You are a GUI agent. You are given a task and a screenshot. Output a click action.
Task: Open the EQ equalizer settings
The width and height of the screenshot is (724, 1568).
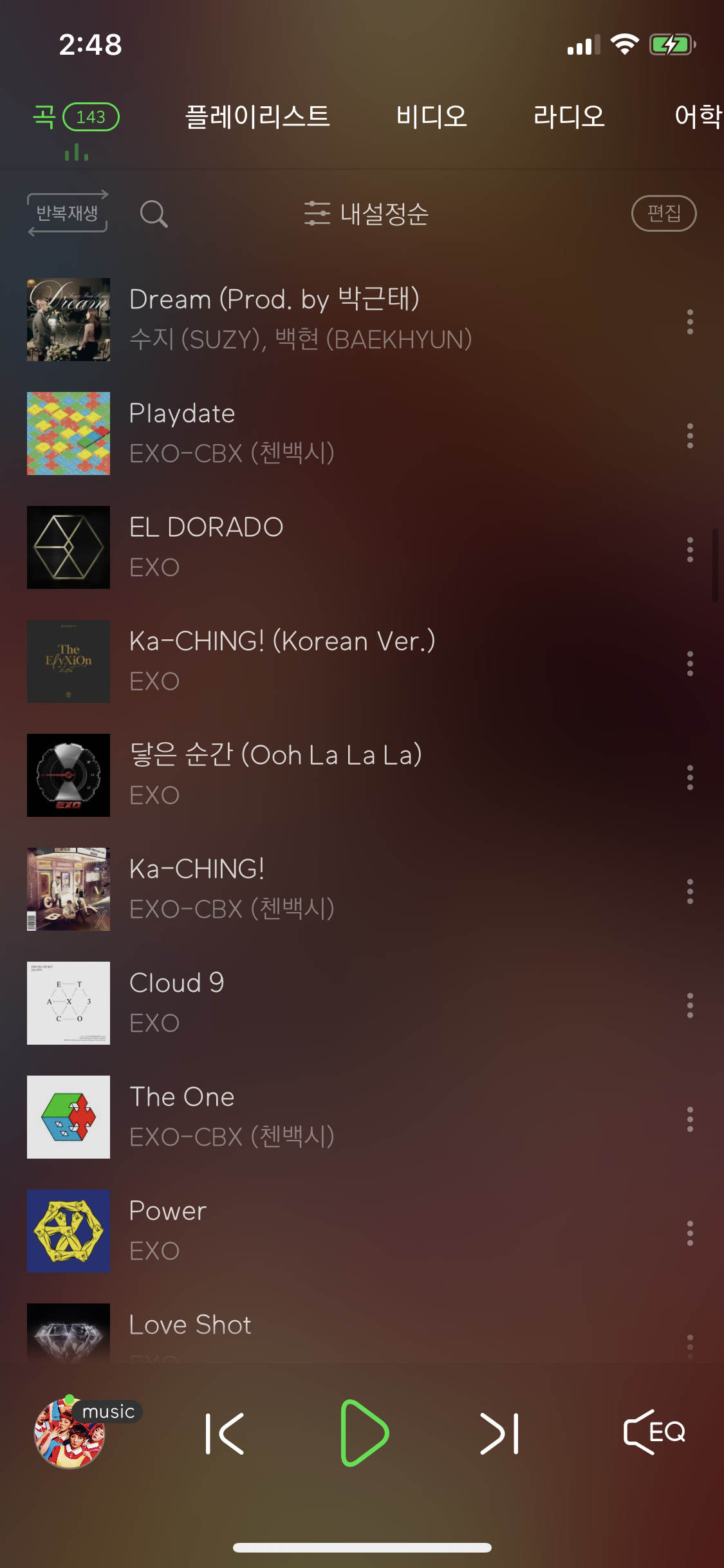point(654,1432)
